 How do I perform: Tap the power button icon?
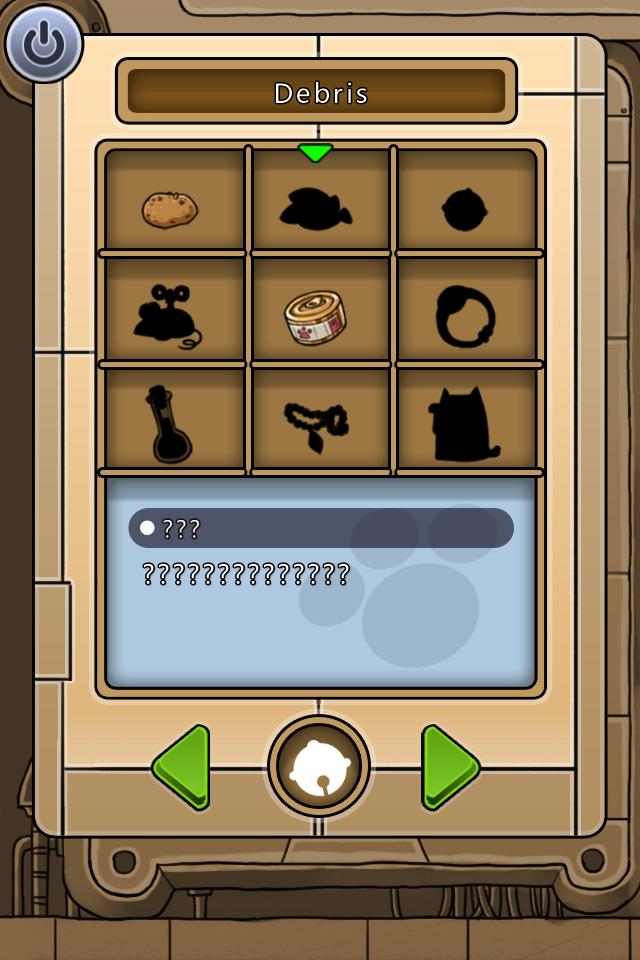pos(44,45)
